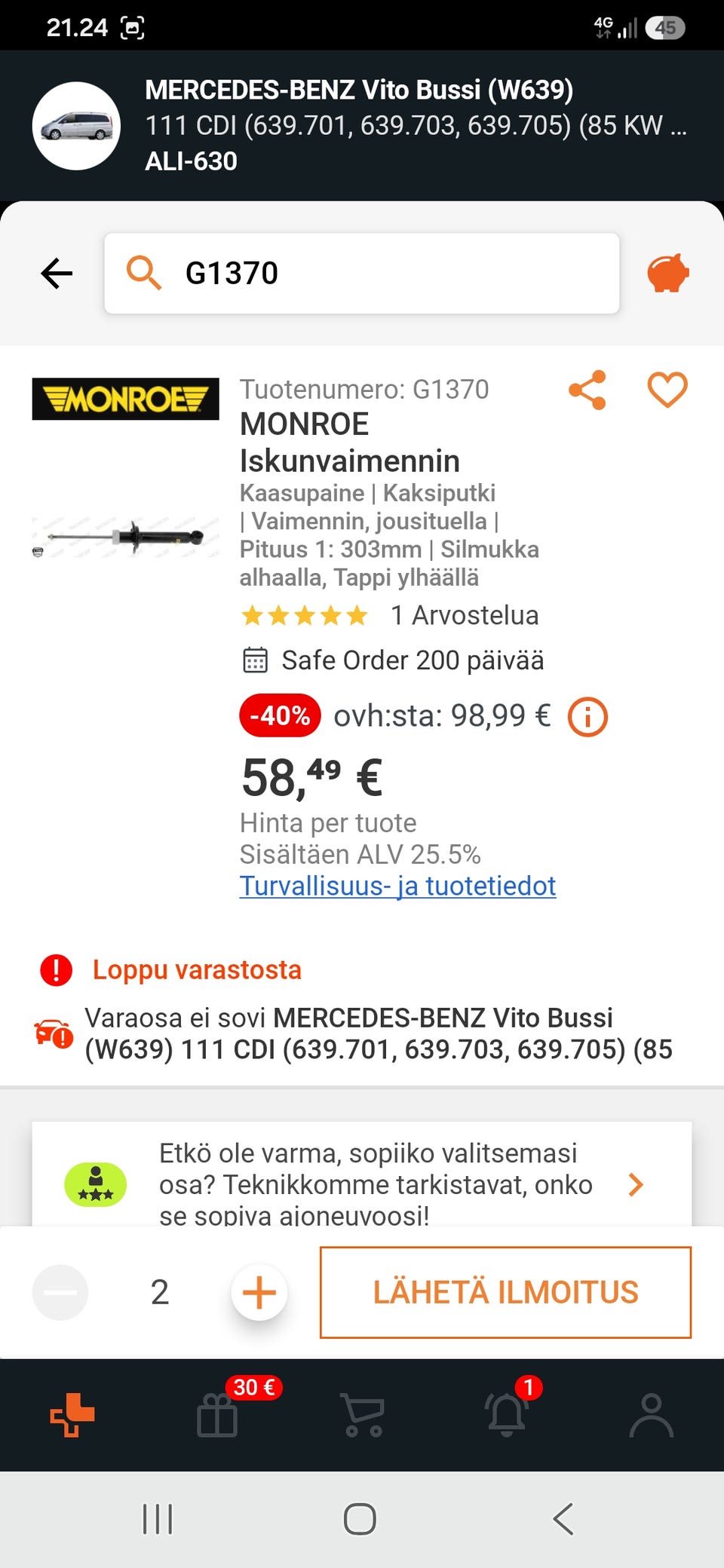This screenshot has height=1568, width=724.
Task: Increase quantity with the plus button
Action: [x=259, y=1292]
